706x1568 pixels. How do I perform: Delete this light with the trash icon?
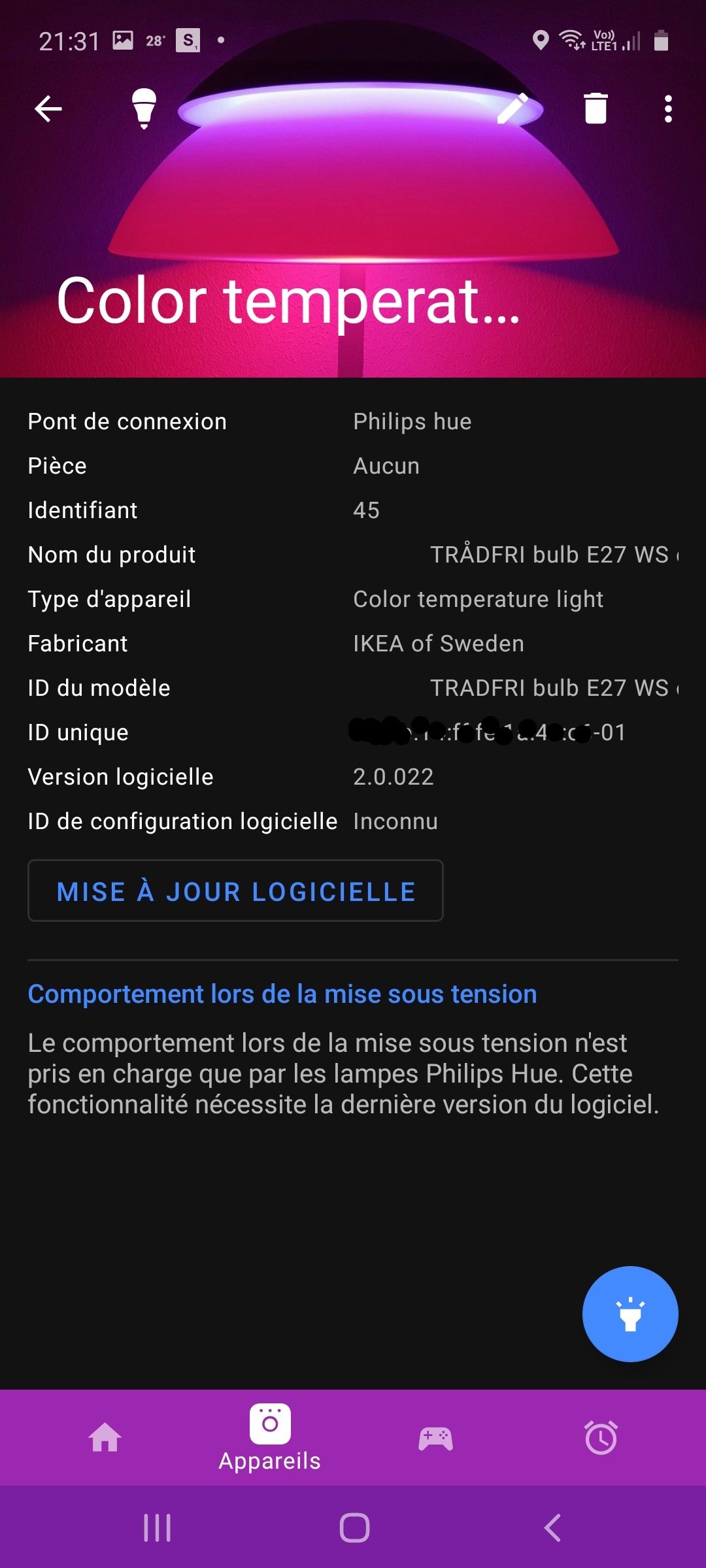click(x=596, y=108)
